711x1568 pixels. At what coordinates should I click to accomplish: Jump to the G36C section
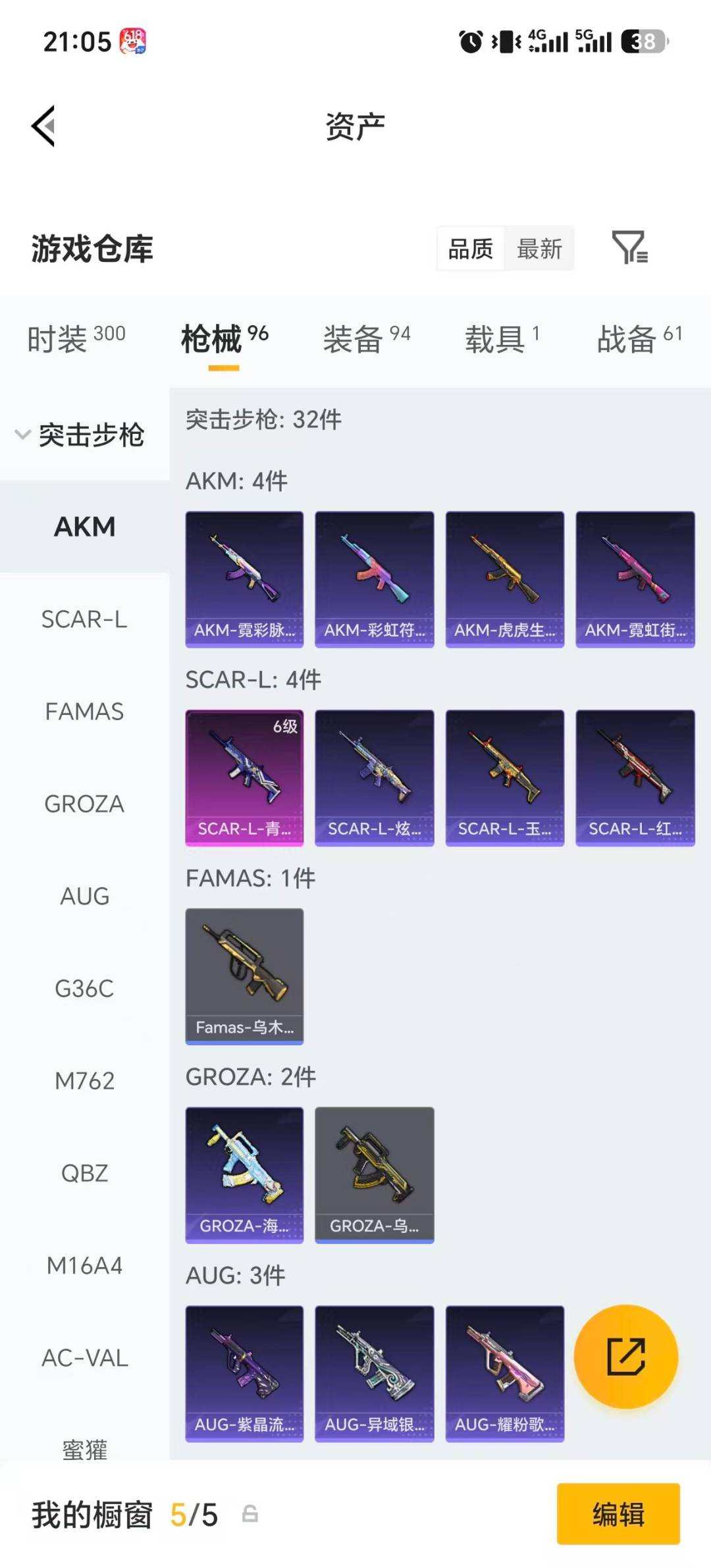[x=84, y=988]
